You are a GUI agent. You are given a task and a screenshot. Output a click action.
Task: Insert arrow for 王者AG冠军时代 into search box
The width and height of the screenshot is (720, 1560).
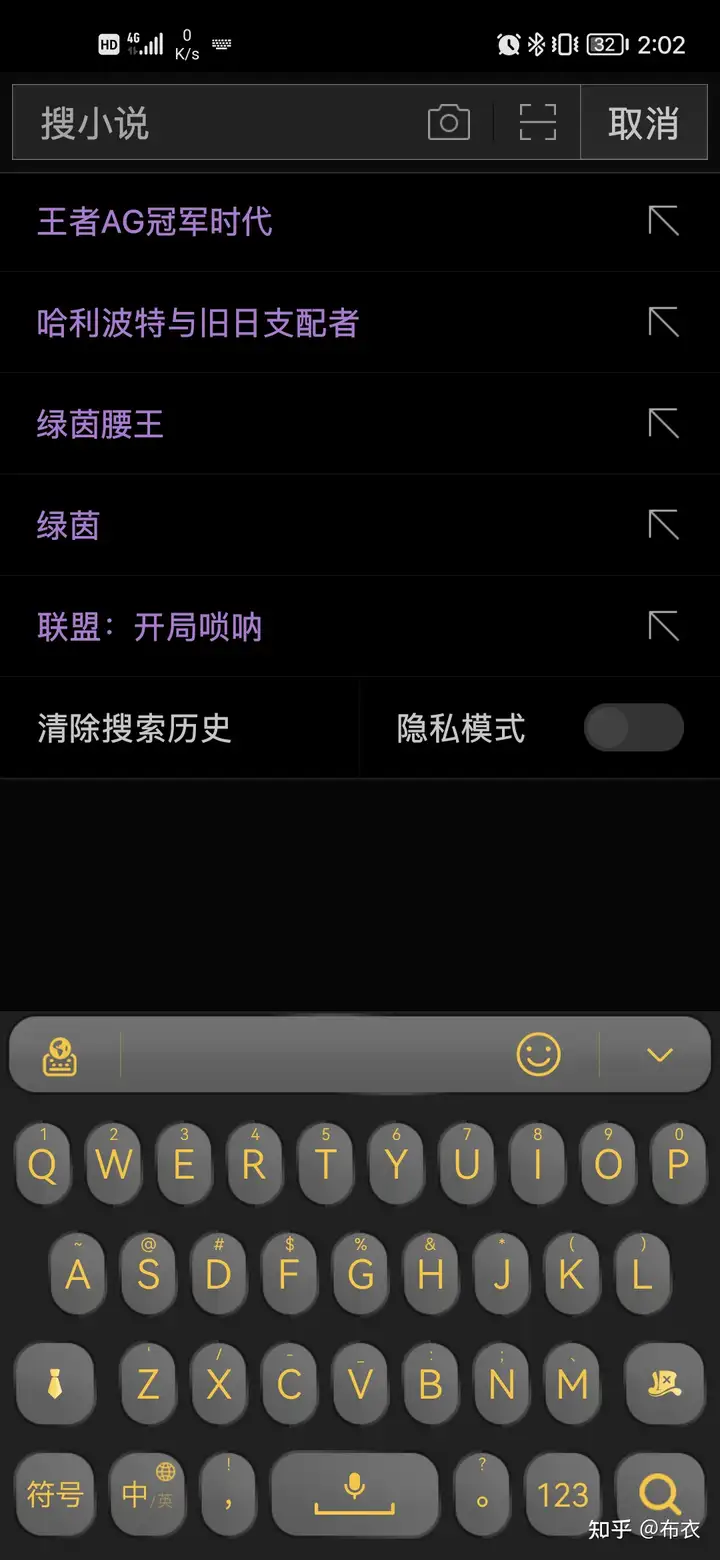[x=663, y=221]
